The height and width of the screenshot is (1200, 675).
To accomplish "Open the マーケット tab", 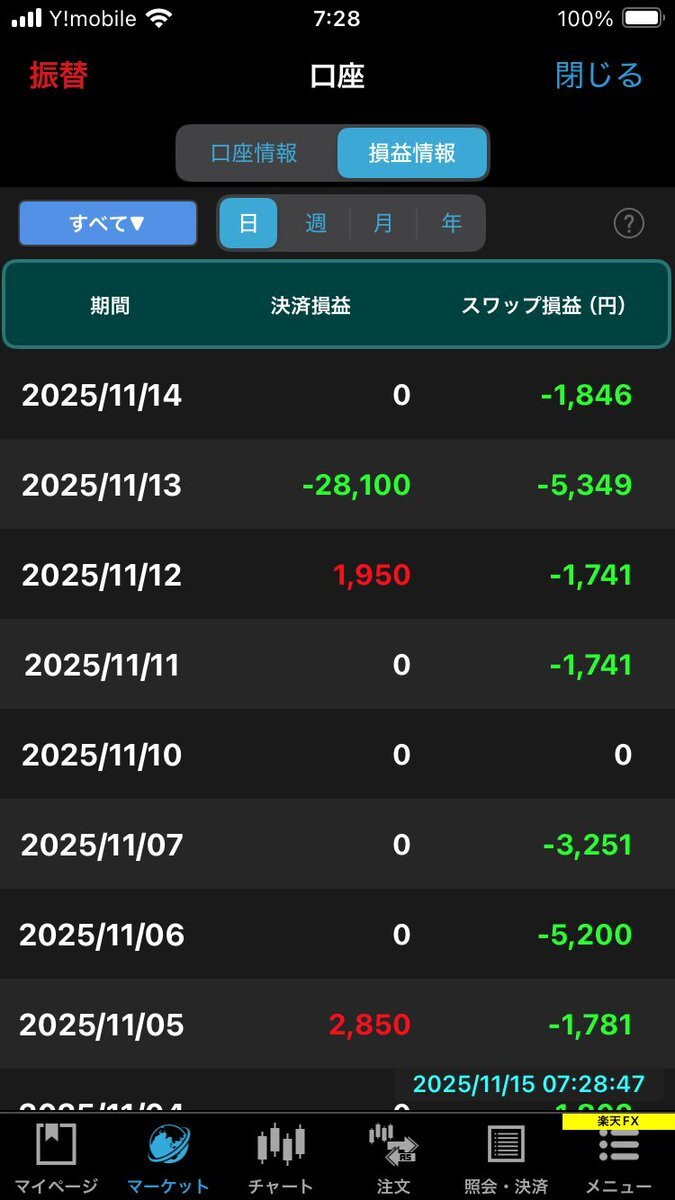I will pos(169,1158).
